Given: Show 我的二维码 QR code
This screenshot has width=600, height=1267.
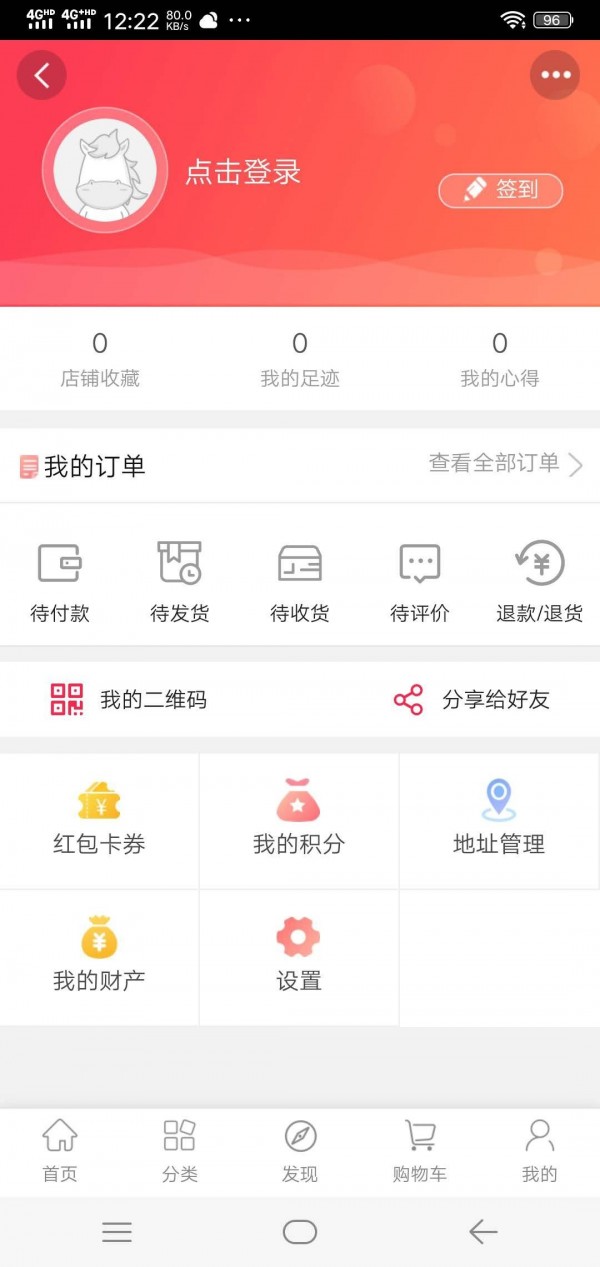Looking at the screenshot, I should coord(130,700).
